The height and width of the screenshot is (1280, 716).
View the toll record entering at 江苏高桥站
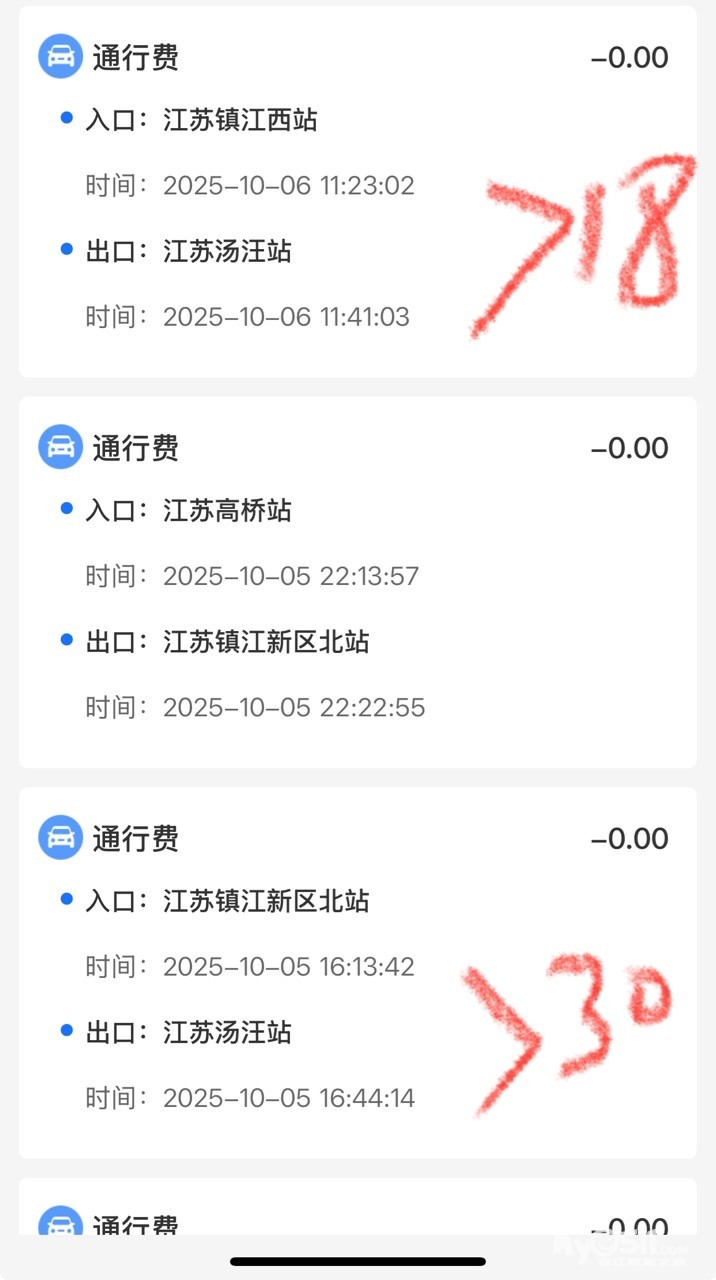357,581
